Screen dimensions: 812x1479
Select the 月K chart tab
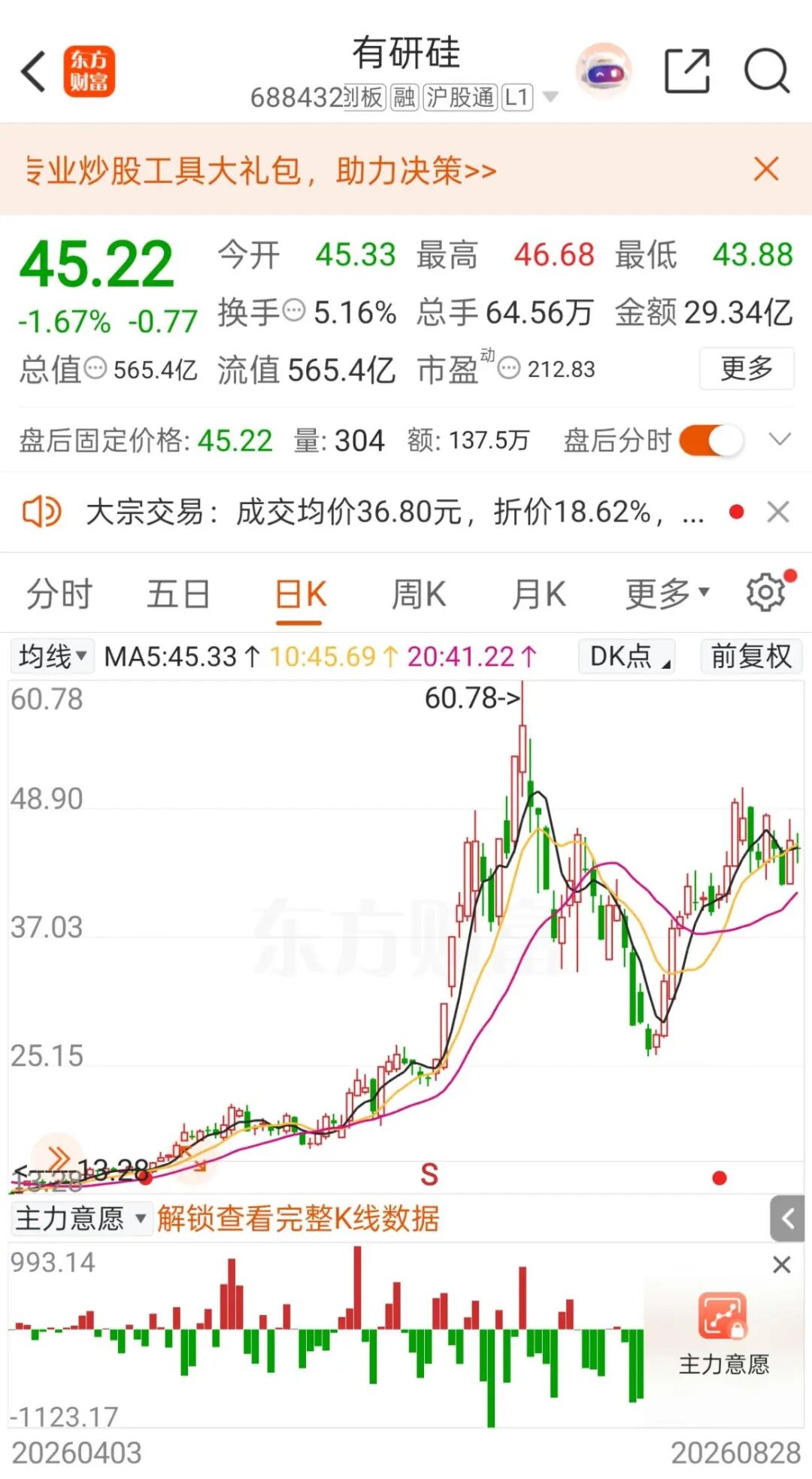click(538, 594)
